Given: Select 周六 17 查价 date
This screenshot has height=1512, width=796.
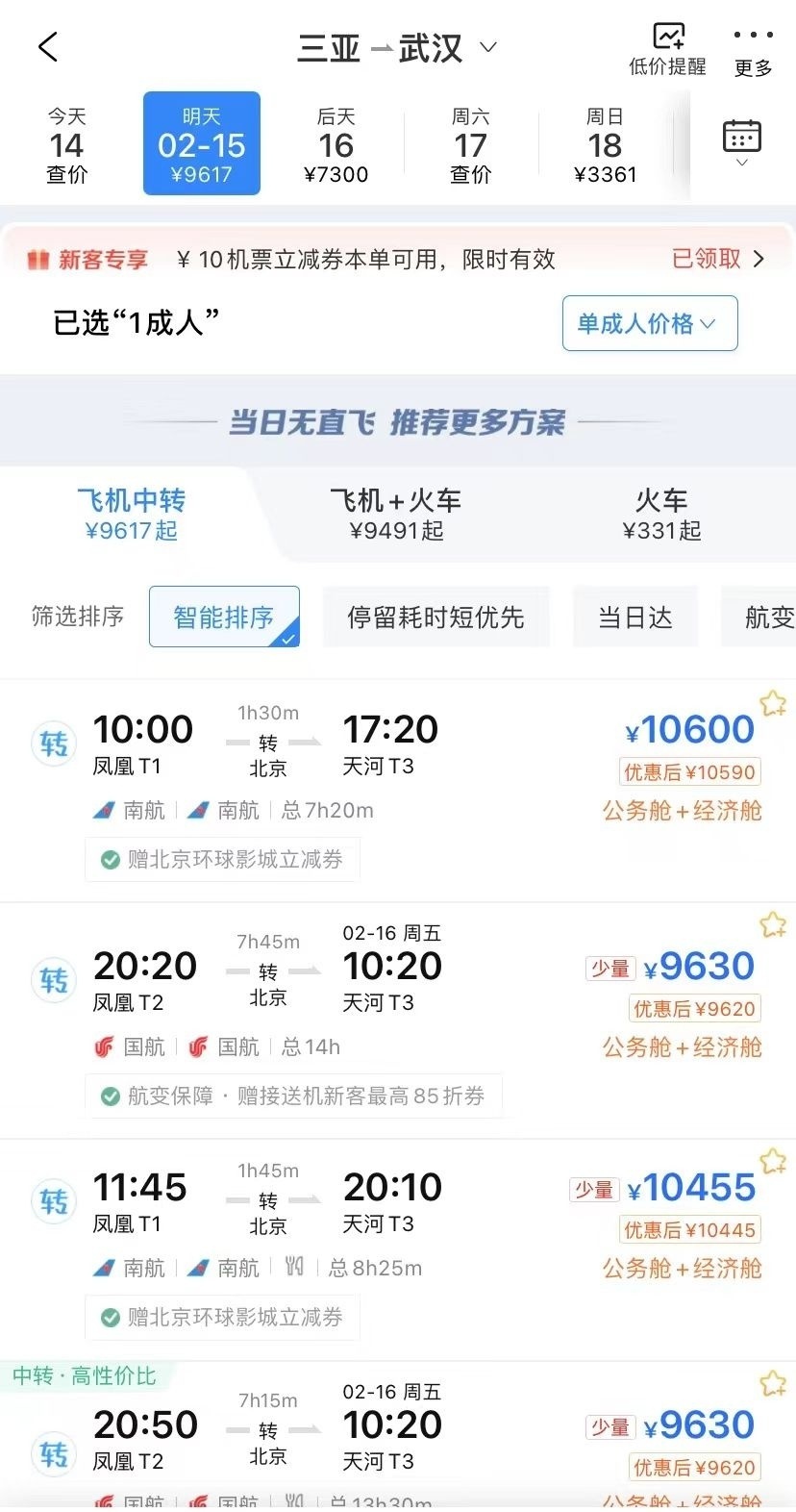Looking at the screenshot, I should coord(470,144).
